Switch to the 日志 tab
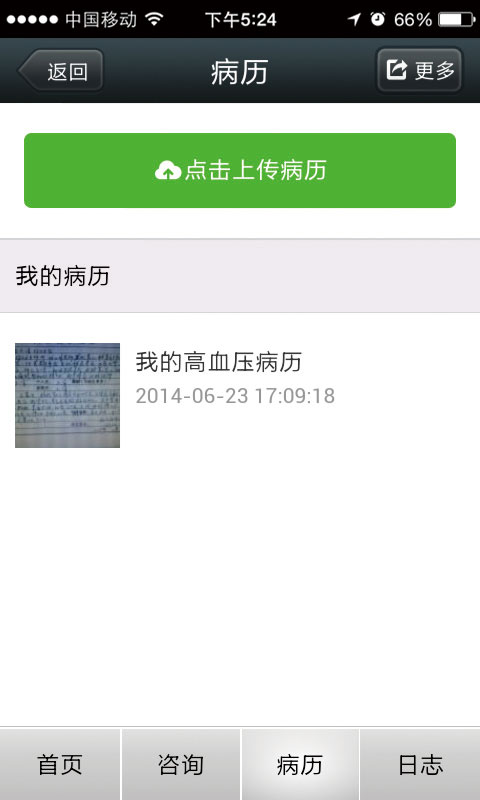The image size is (480, 800). pyautogui.click(x=420, y=764)
